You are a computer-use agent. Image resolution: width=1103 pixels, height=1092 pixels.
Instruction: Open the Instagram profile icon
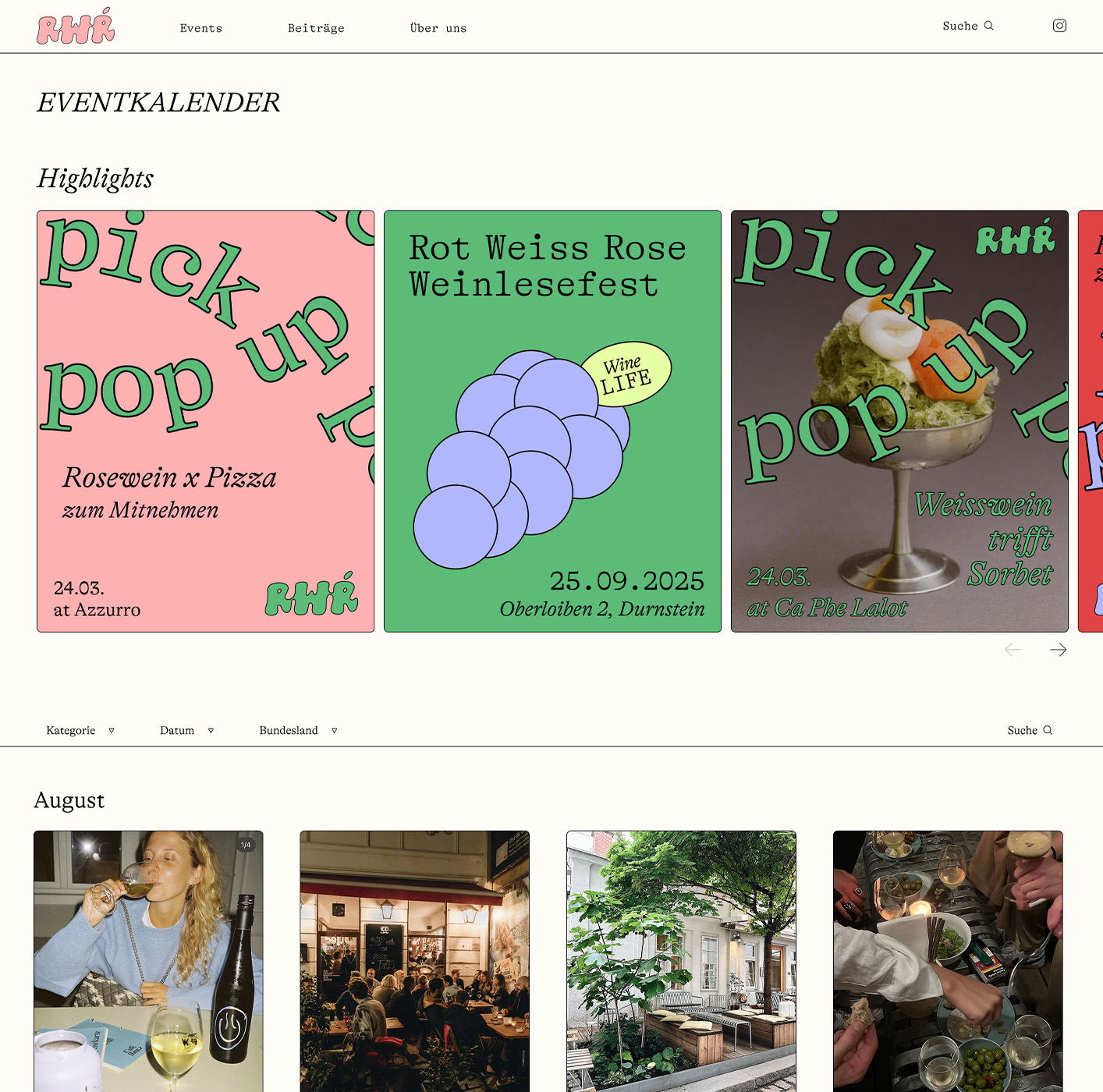1059,26
